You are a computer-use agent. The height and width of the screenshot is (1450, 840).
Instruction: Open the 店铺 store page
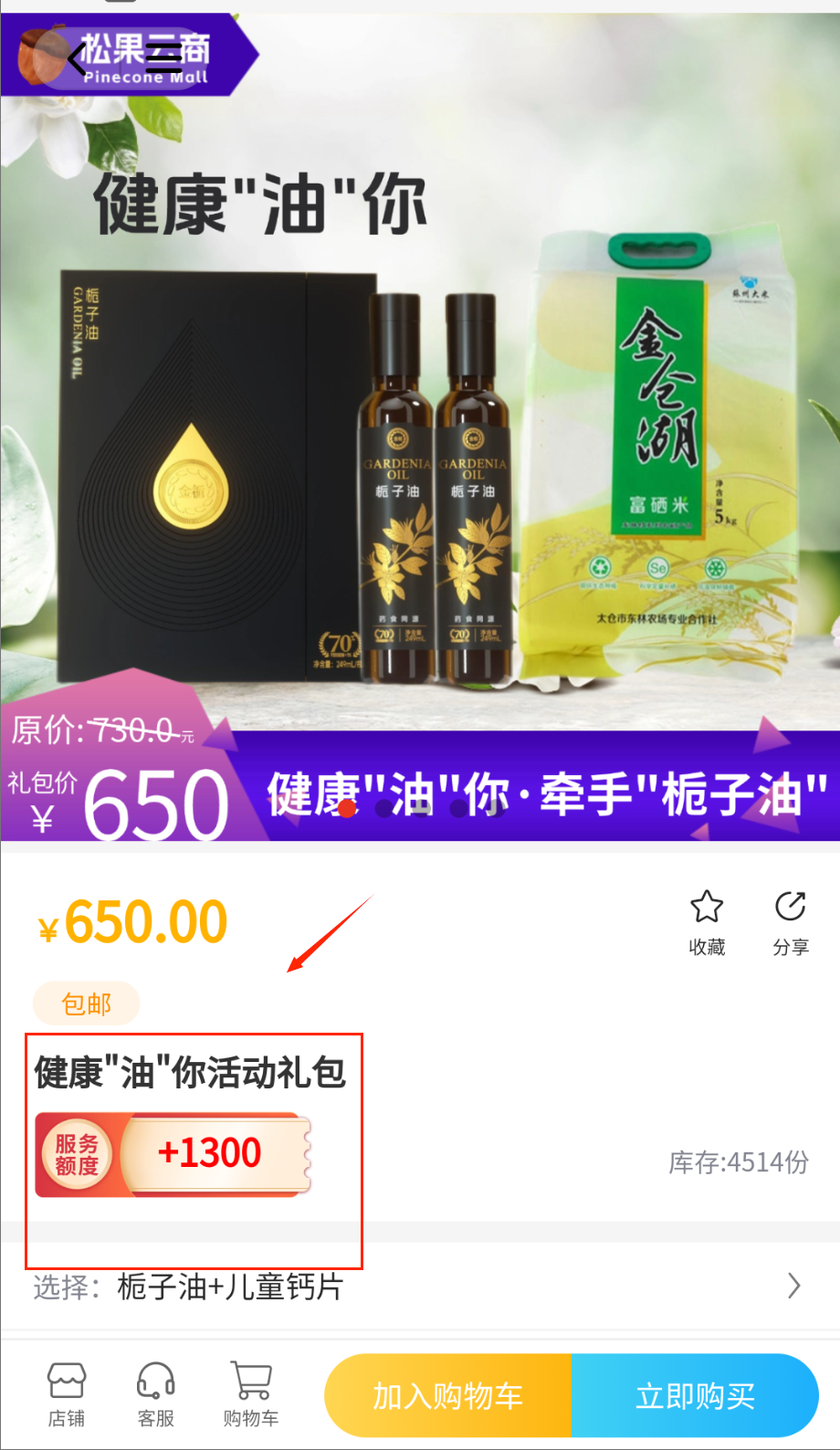pyautogui.click(x=67, y=1393)
